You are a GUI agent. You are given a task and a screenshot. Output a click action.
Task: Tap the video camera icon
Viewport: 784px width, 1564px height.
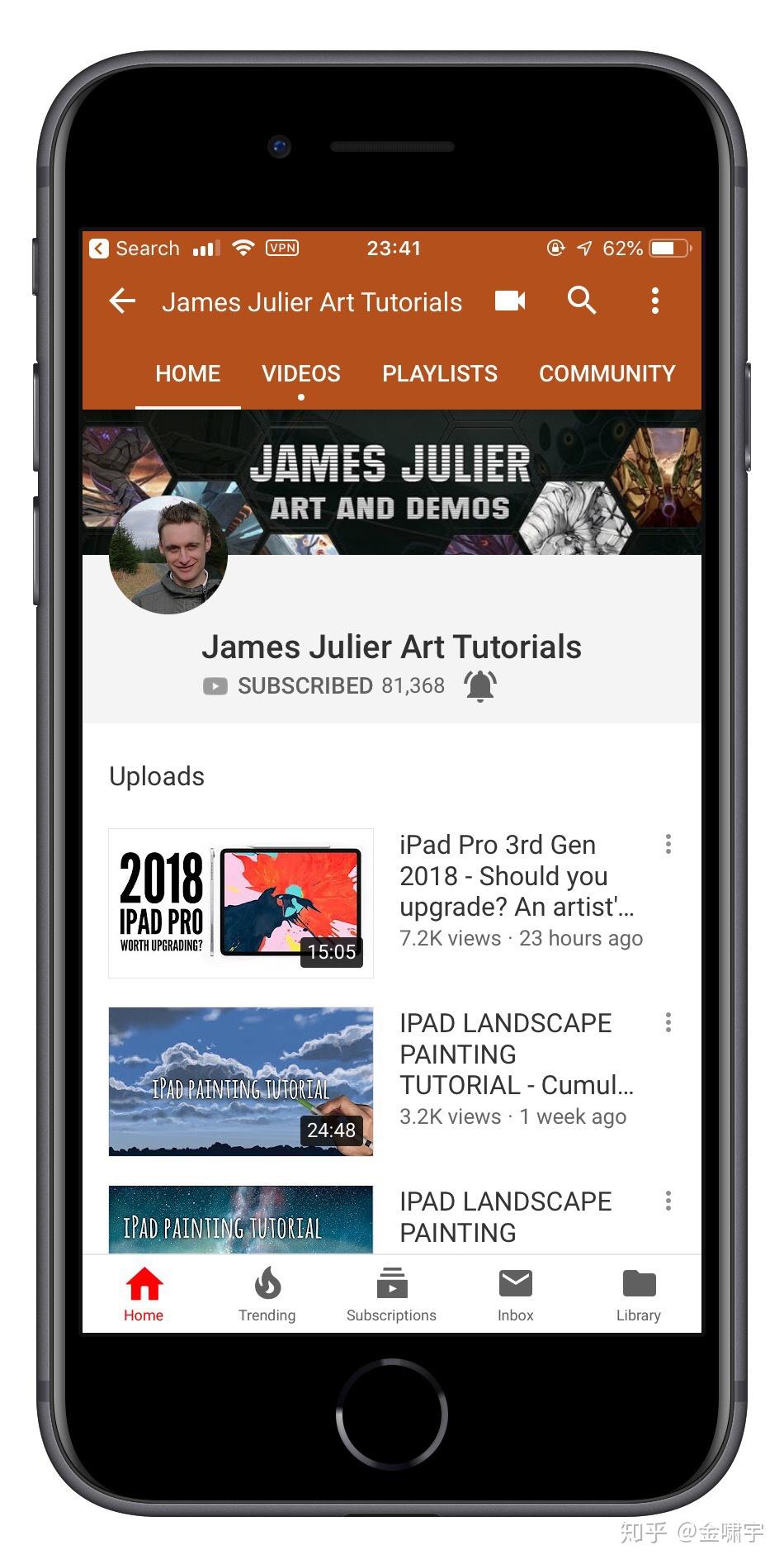[510, 301]
